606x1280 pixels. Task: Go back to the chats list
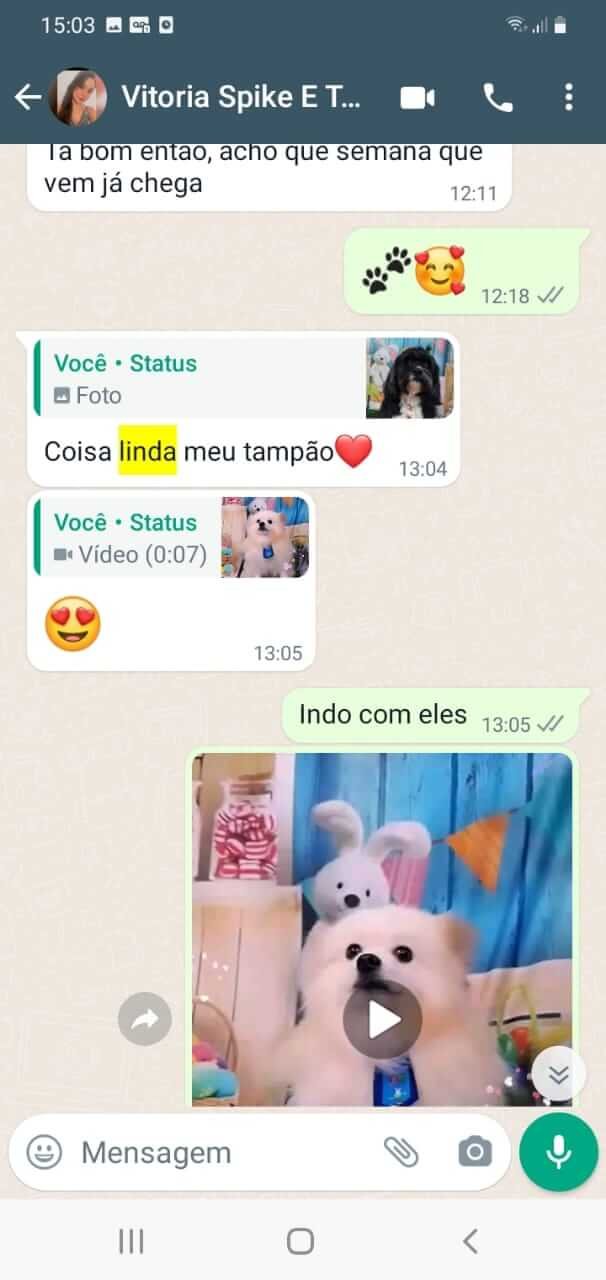coord(27,97)
